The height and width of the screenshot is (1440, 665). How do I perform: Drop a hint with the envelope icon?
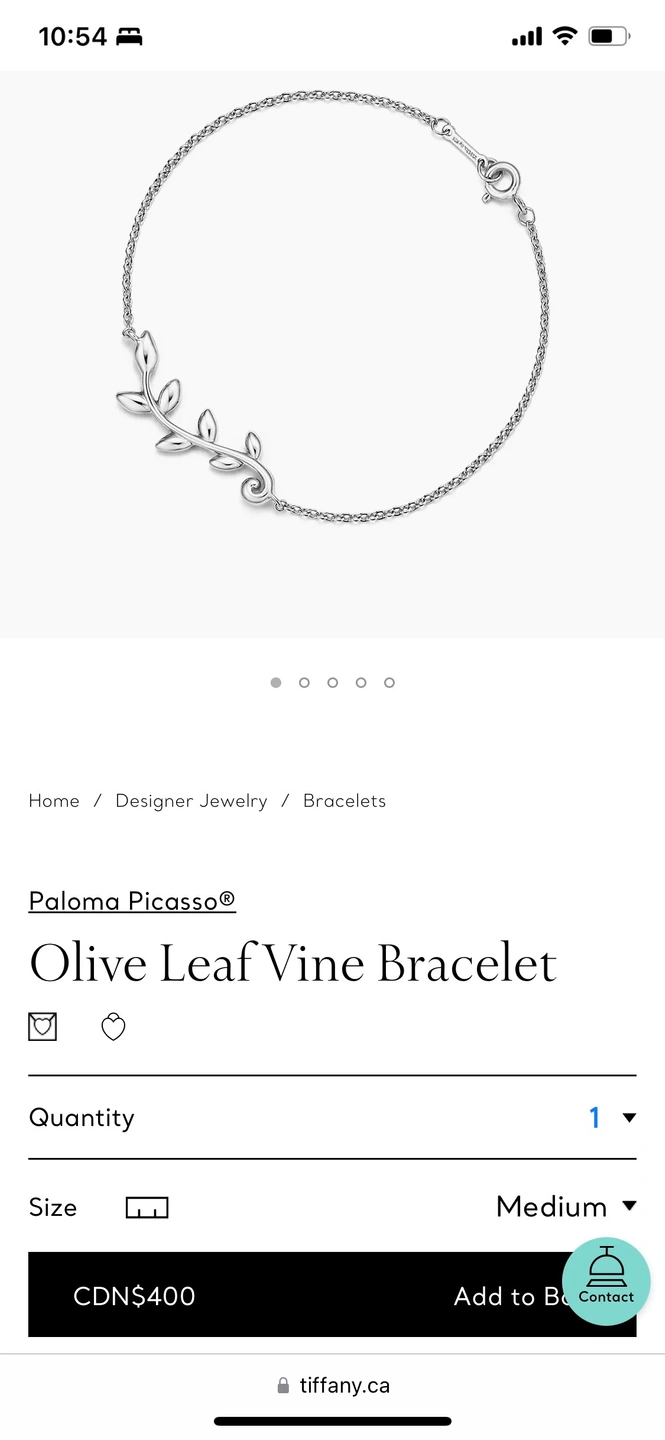43,1027
